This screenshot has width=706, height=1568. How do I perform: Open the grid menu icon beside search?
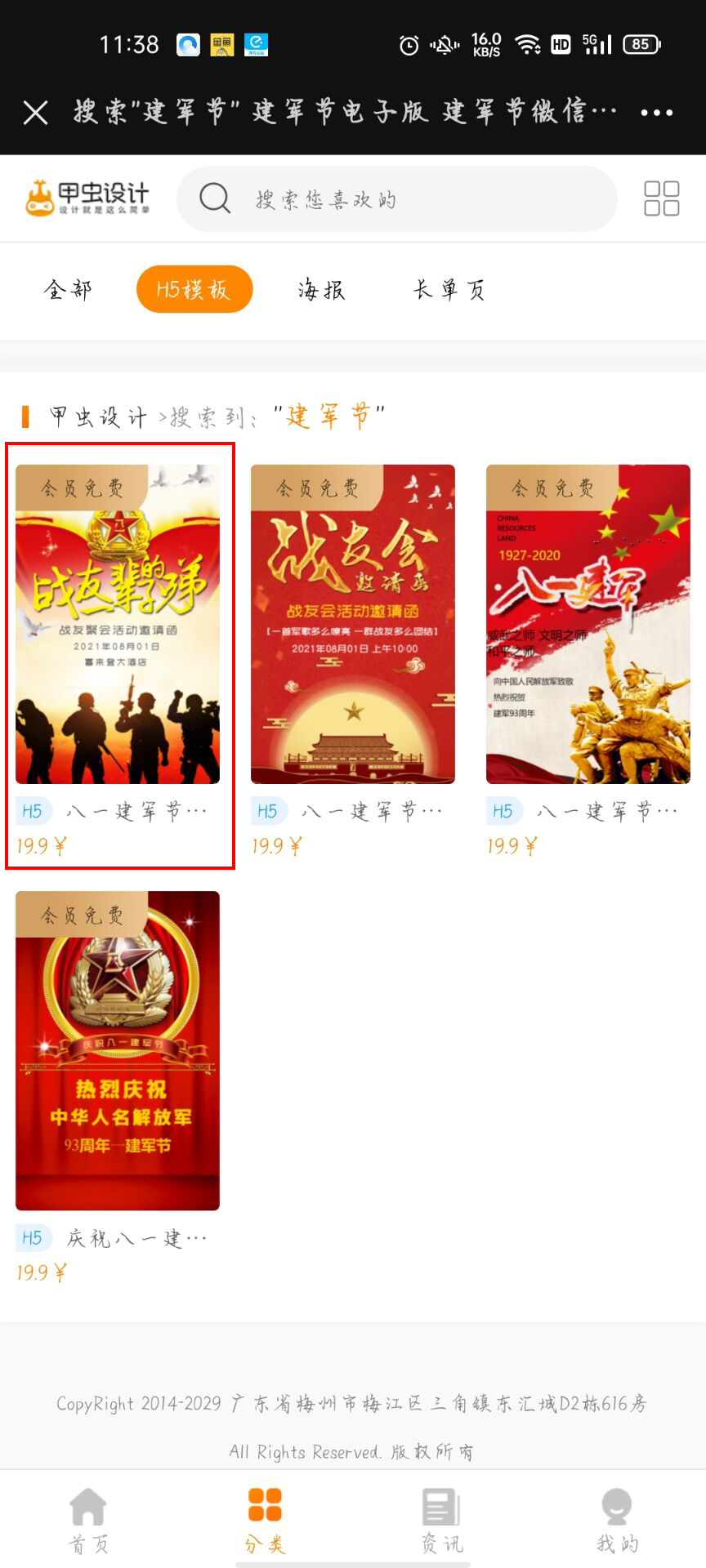tap(661, 198)
